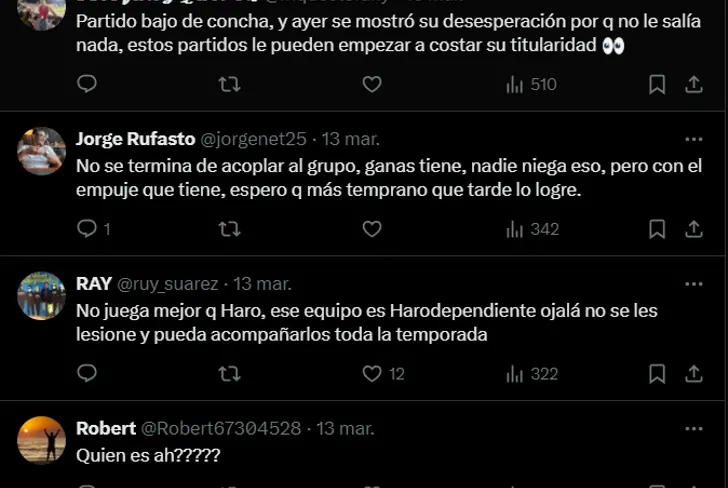This screenshot has height=488, width=728.
Task: Open more options on Robert's tweet
Action: tap(694, 428)
